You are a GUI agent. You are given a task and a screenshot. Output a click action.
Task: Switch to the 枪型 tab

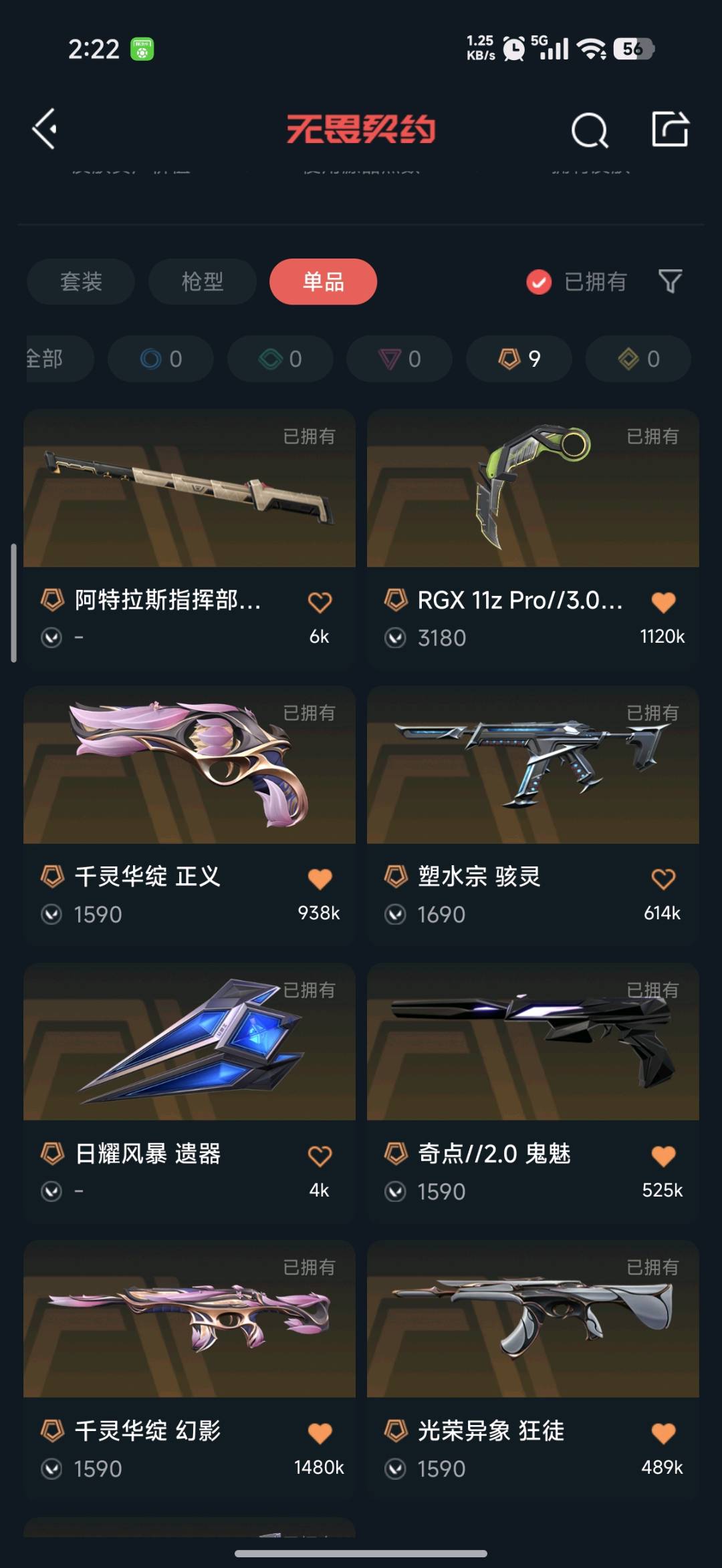[x=202, y=281]
